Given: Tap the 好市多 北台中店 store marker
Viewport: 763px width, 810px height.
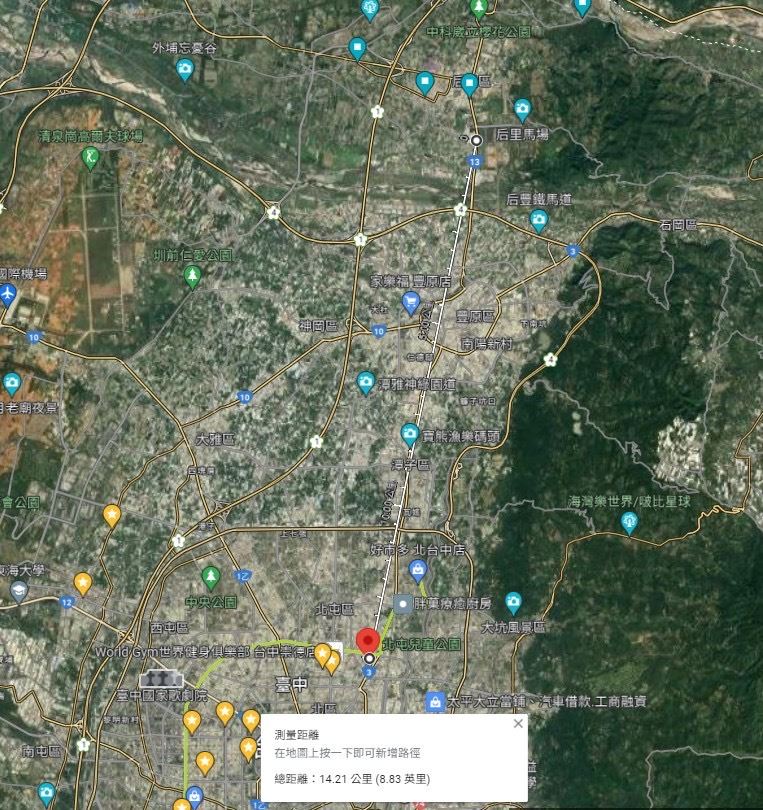Looking at the screenshot, I should coord(419,571).
